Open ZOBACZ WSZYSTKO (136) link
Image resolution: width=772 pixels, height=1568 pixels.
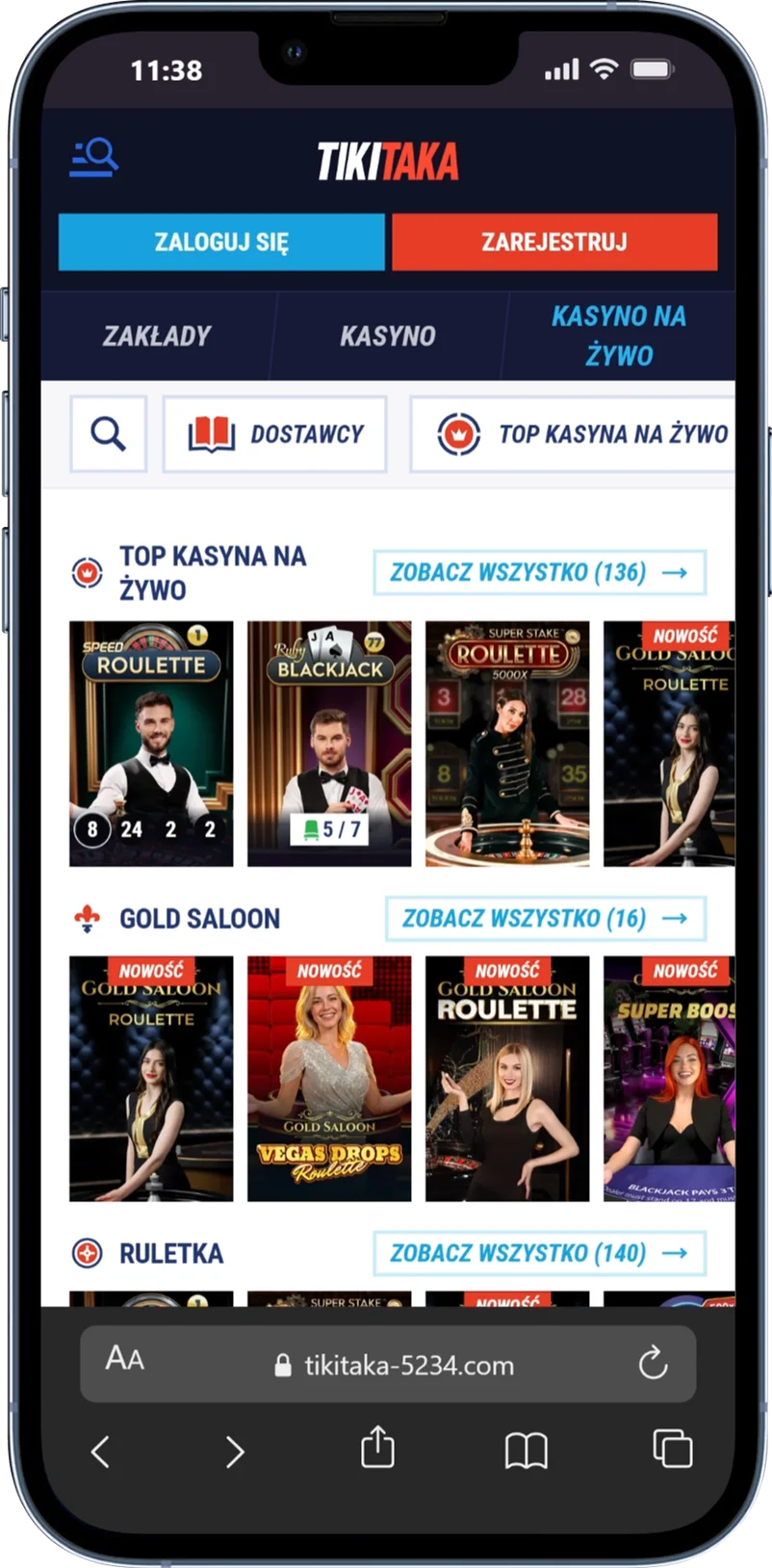pyautogui.click(x=540, y=571)
